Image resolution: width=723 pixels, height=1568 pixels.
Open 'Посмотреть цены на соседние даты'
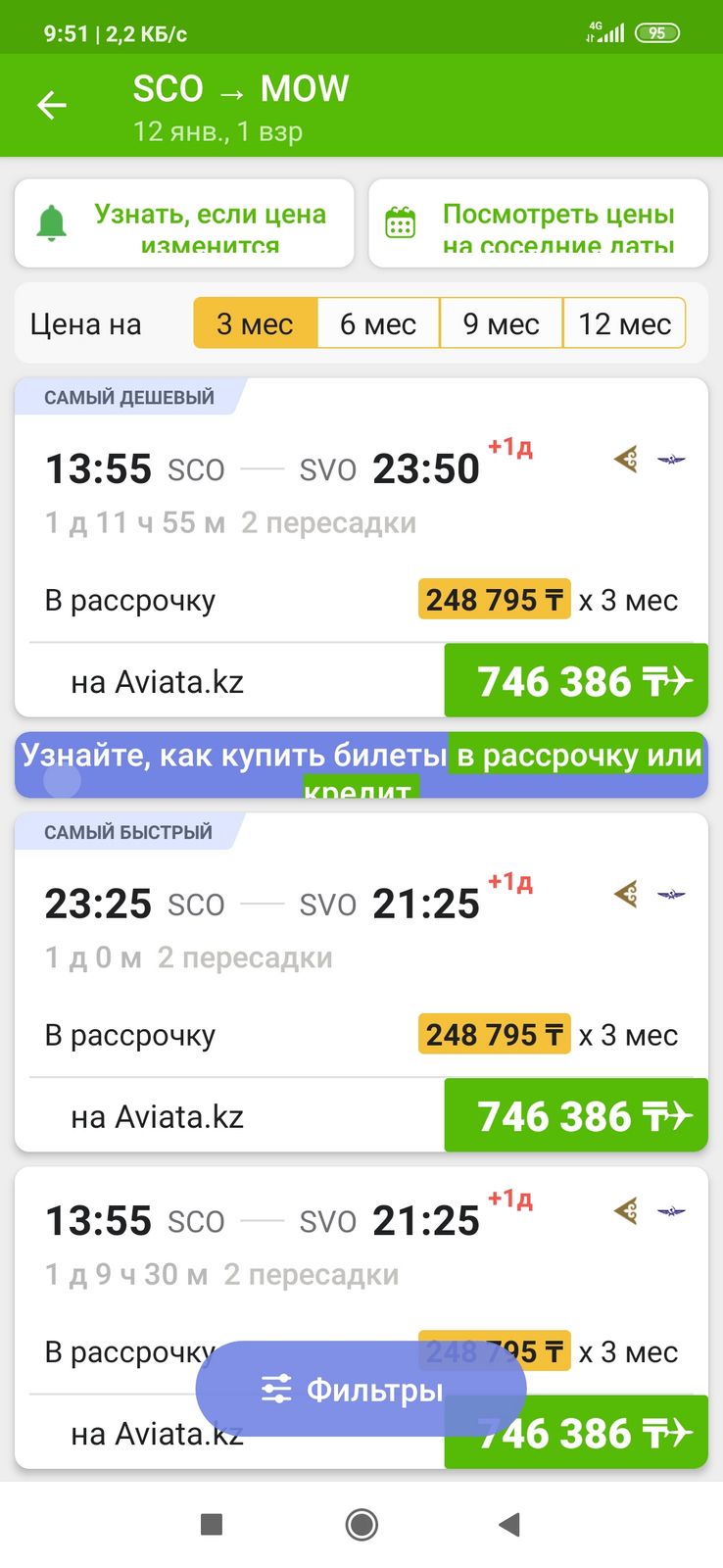[538, 223]
